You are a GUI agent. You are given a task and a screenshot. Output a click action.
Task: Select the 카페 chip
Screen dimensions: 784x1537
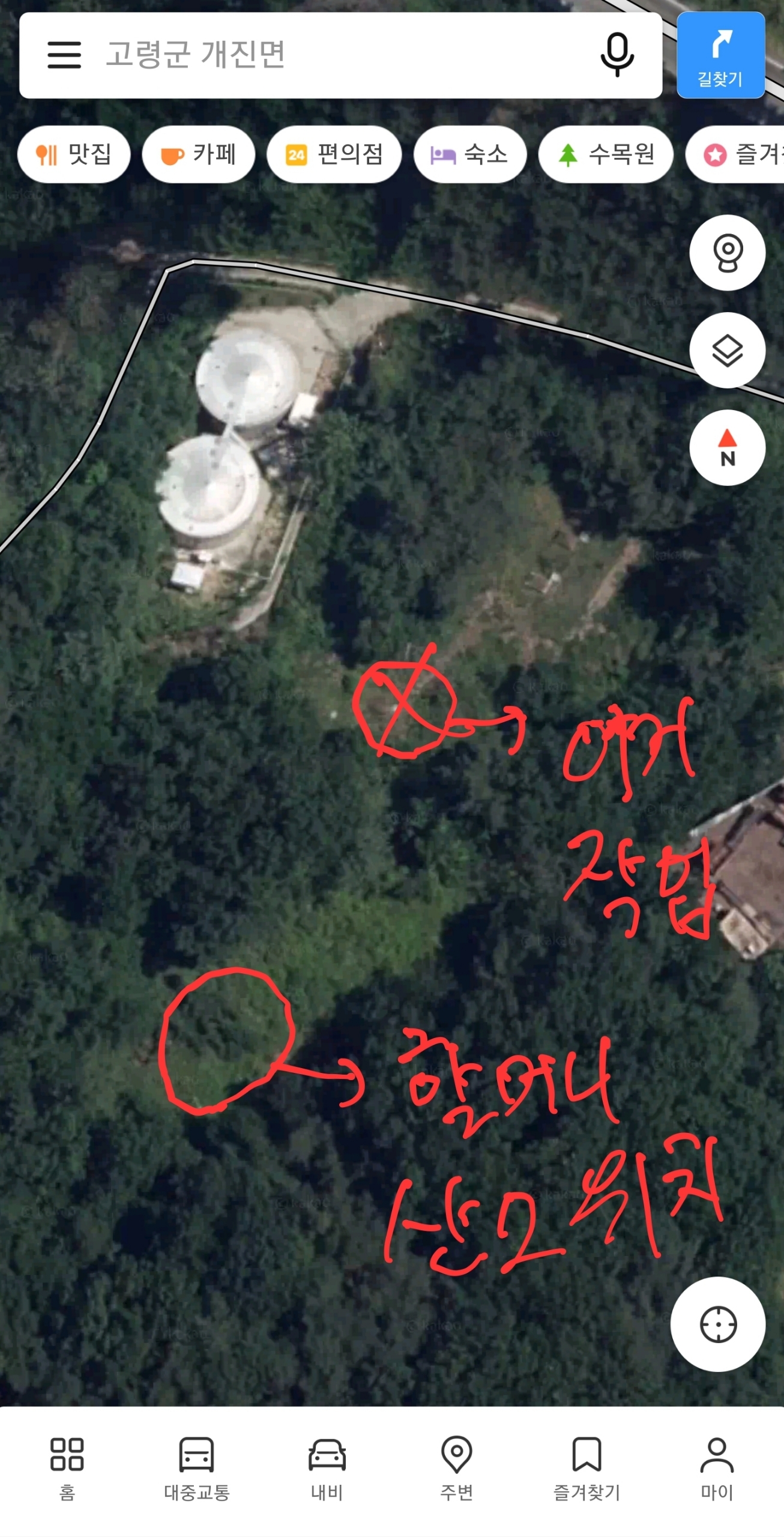coord(199,154)
